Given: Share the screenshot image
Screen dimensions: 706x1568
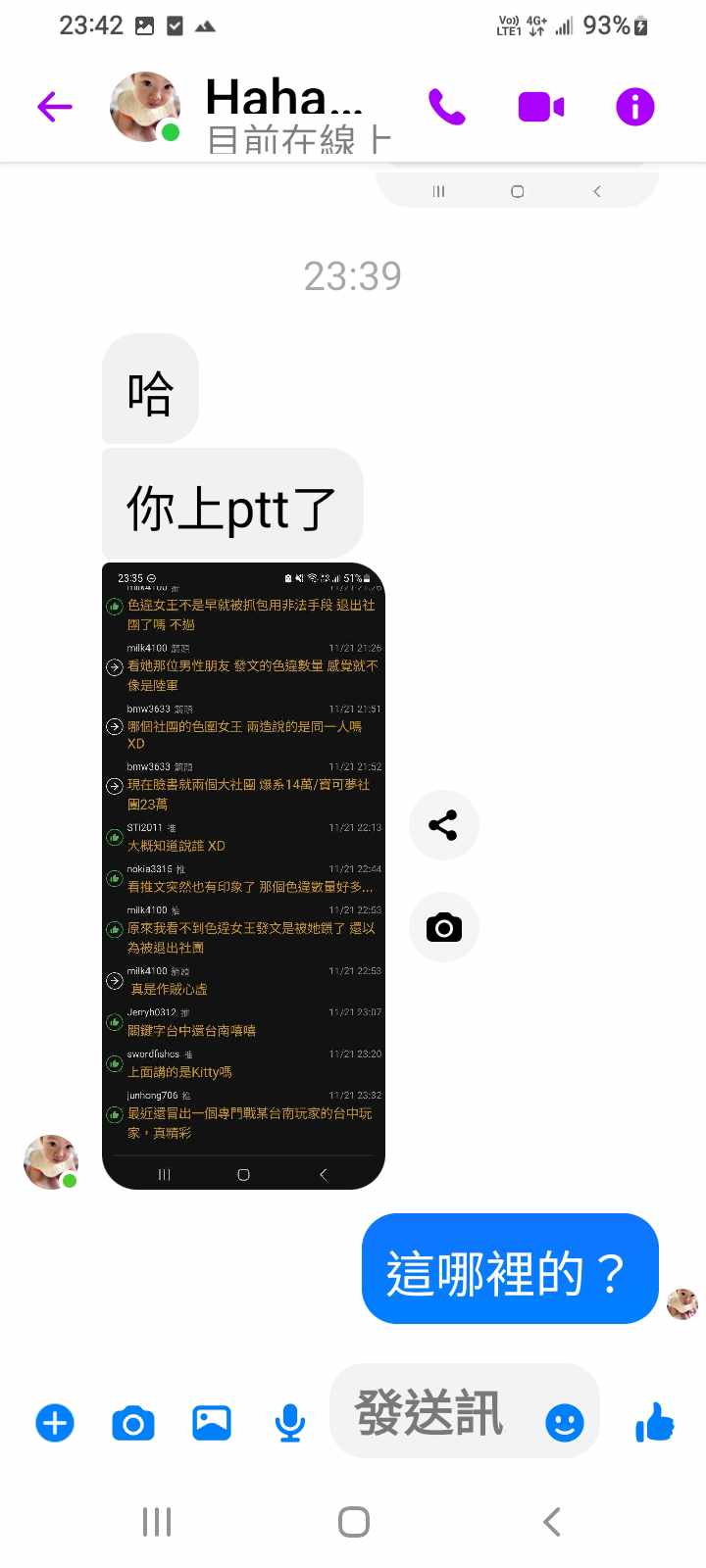Looking at the screenshot, I should click(x=443, y=825).
